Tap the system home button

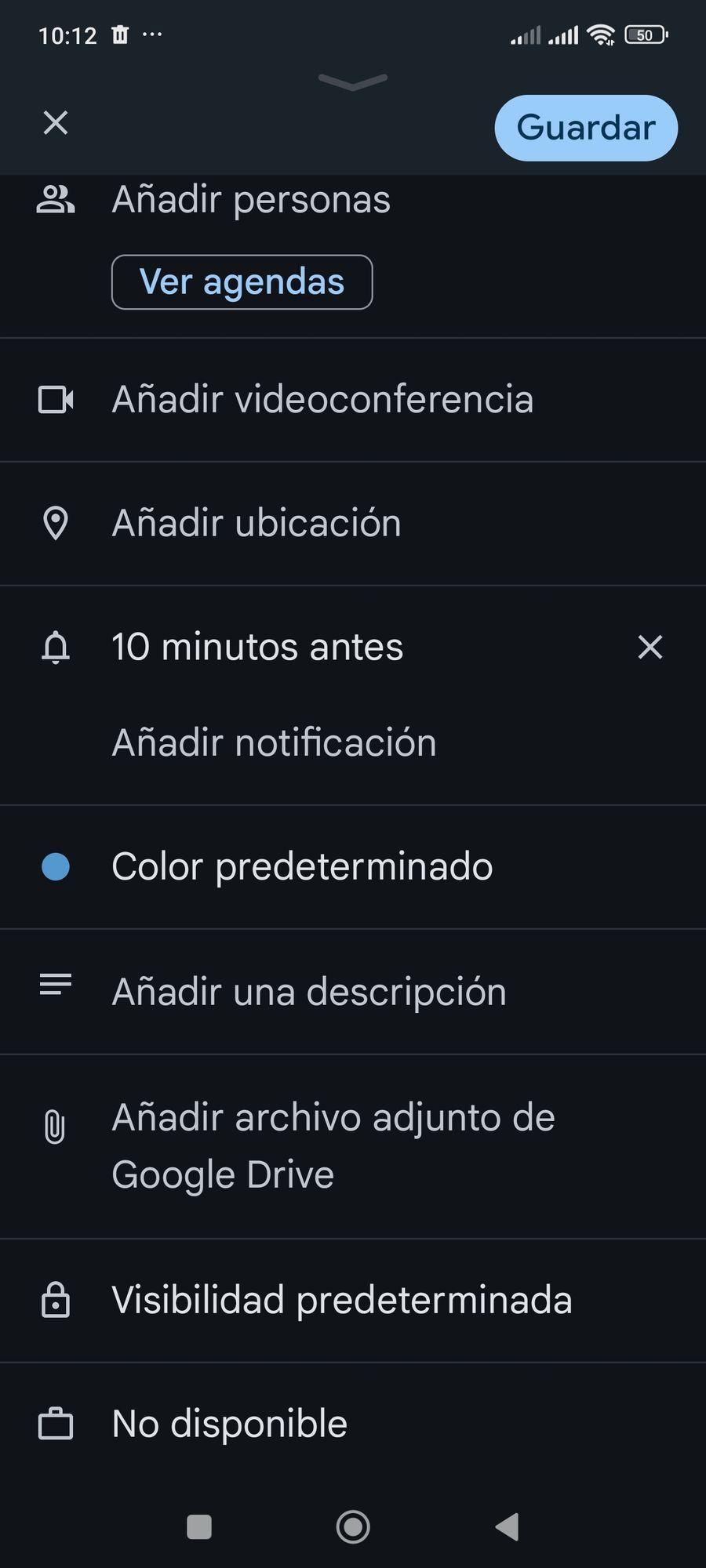click(353, 1527)
